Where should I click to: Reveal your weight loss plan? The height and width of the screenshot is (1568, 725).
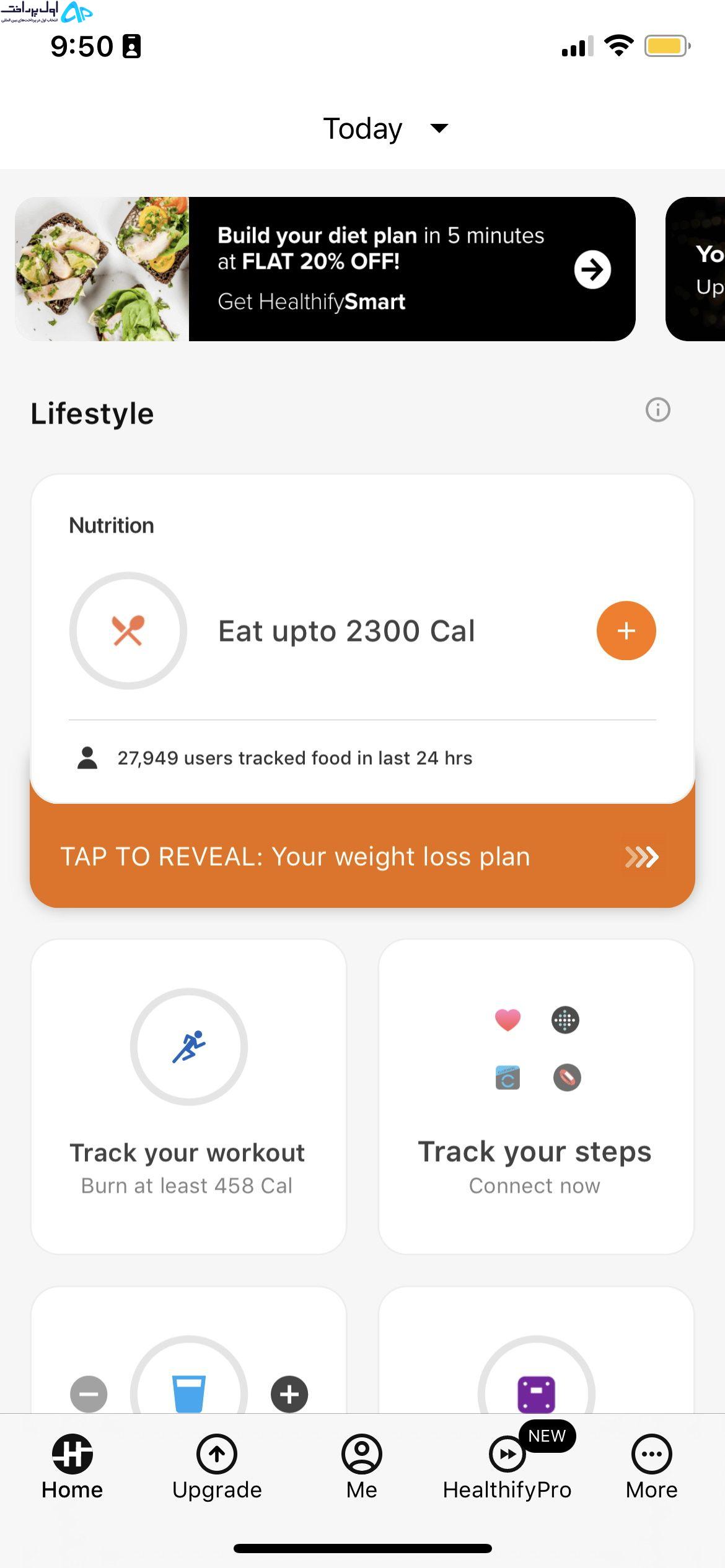point(362,856)
